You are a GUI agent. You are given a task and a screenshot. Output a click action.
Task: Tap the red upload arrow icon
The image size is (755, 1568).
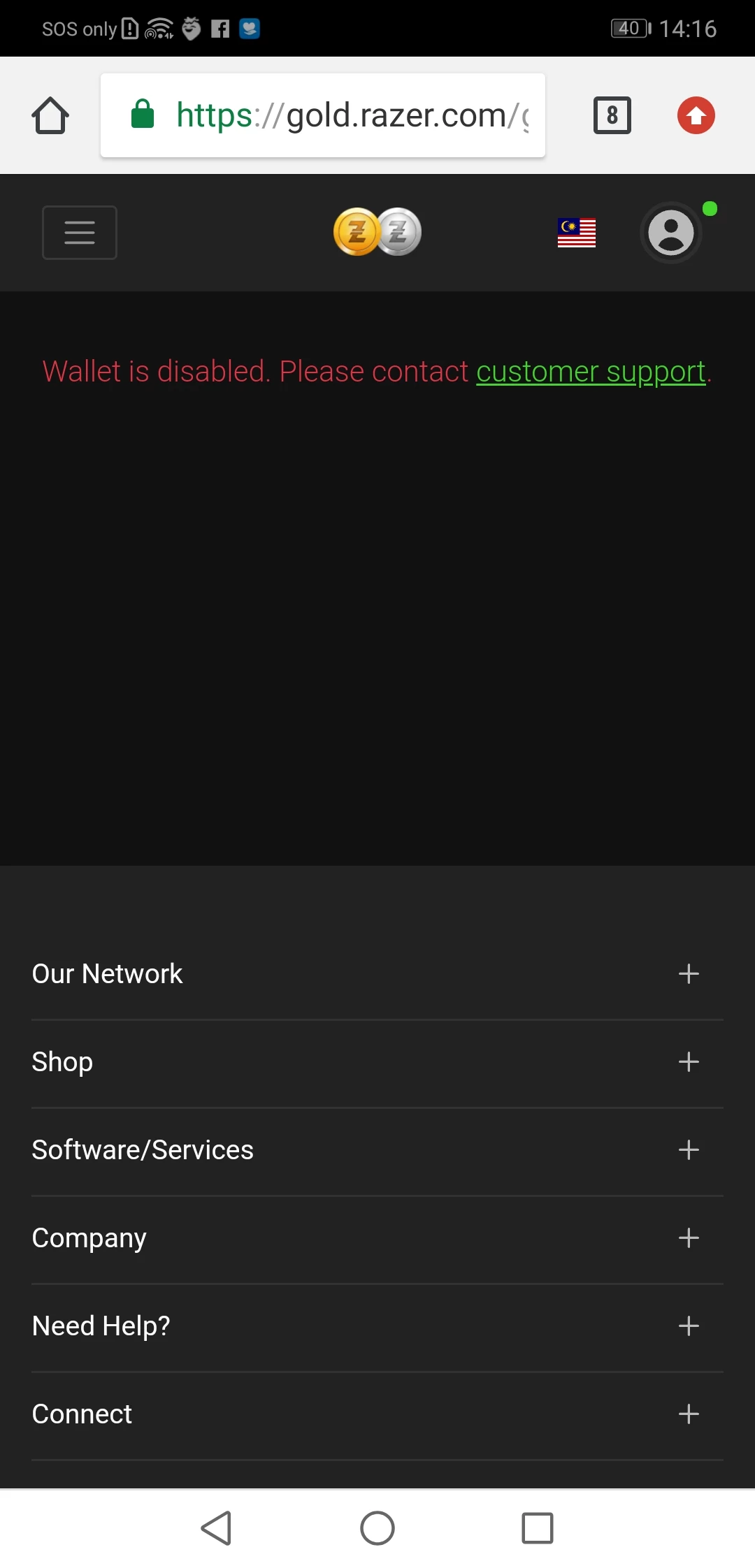click(696, 115)
